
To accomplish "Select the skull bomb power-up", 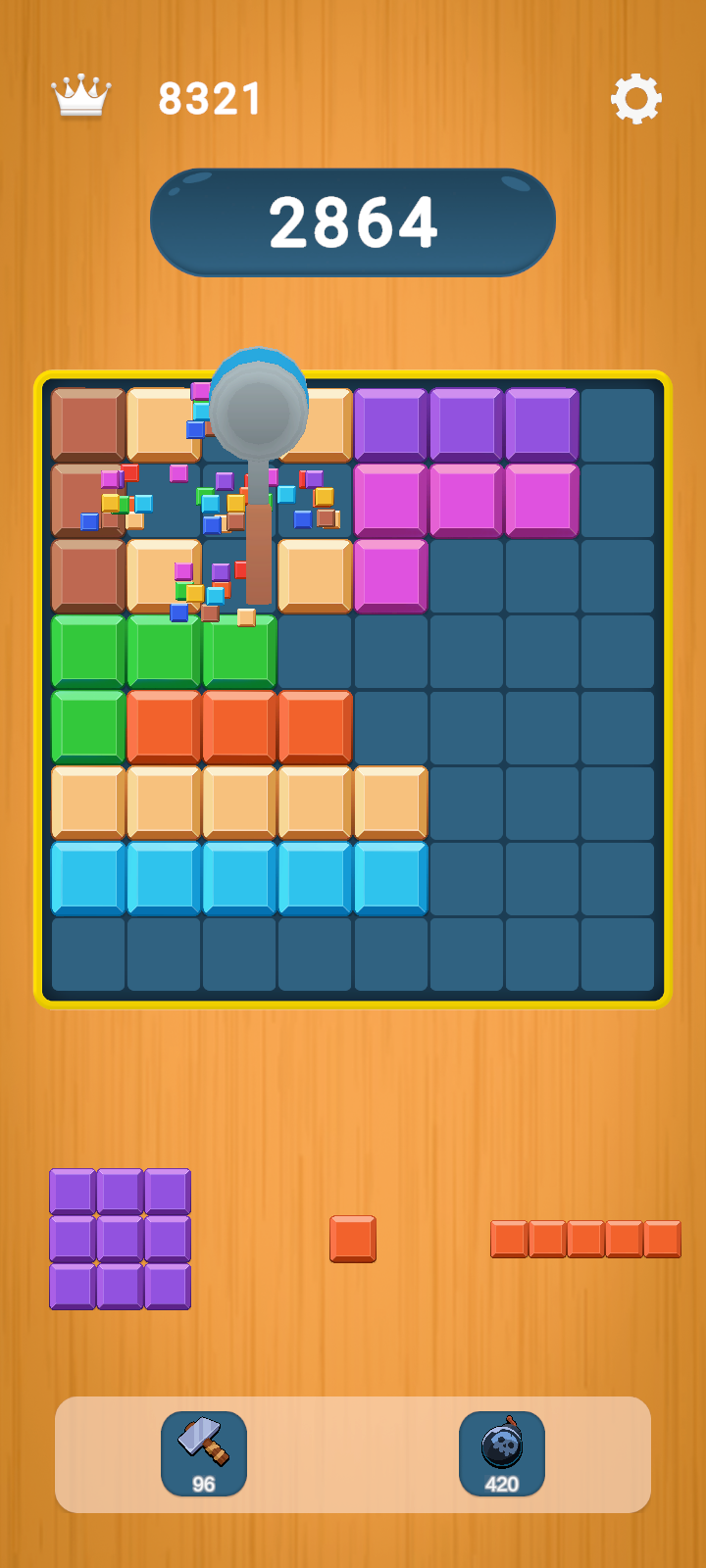I will [x=501, y=1452].
